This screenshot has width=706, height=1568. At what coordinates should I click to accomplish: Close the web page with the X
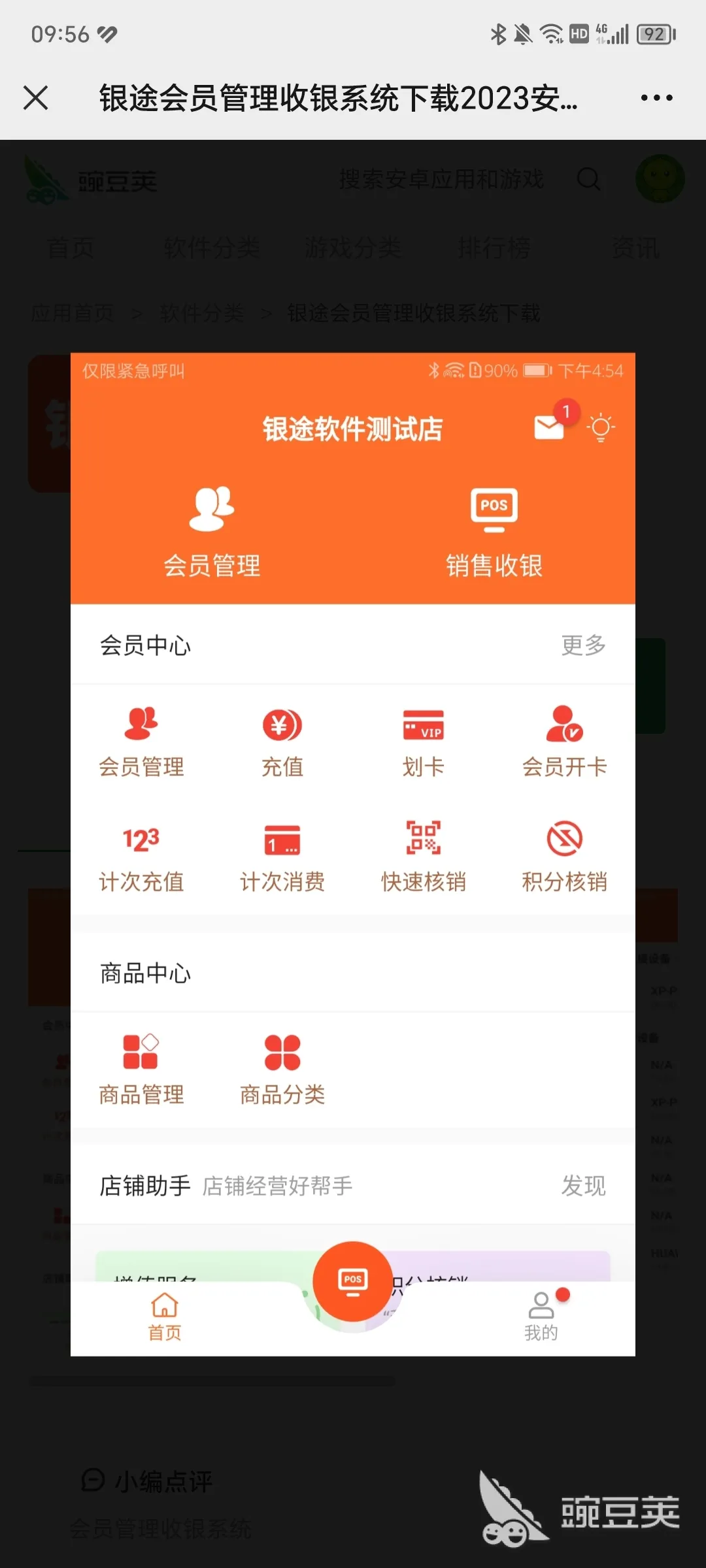point(36,98)
